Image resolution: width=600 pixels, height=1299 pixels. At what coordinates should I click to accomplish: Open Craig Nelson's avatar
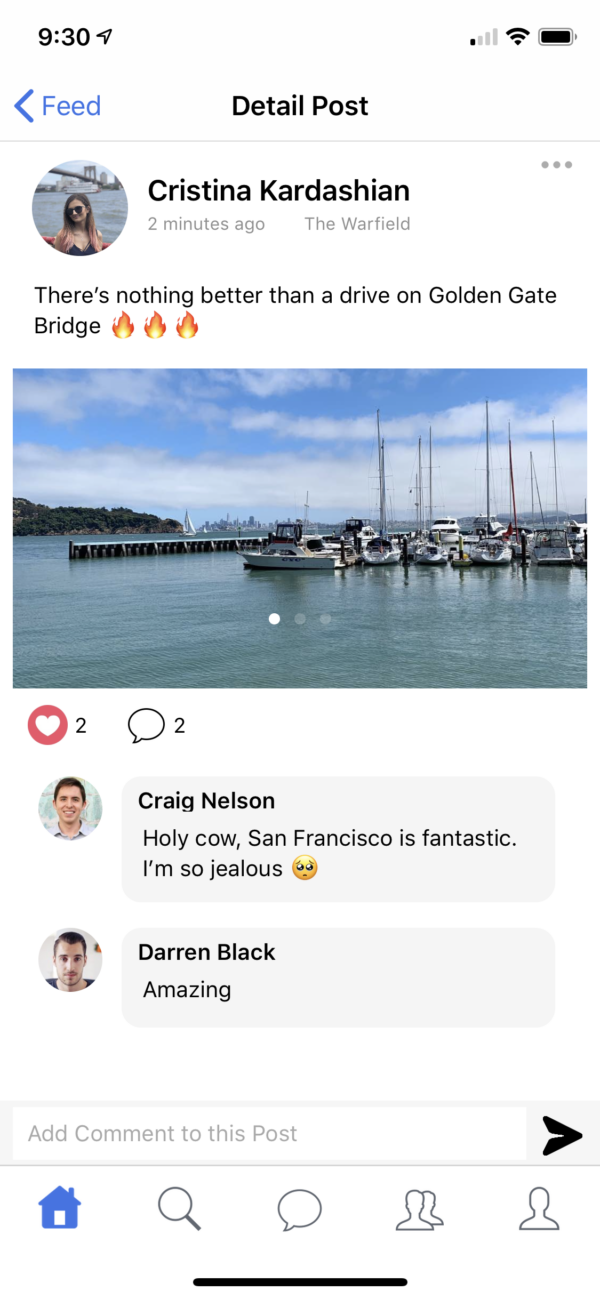70,808
